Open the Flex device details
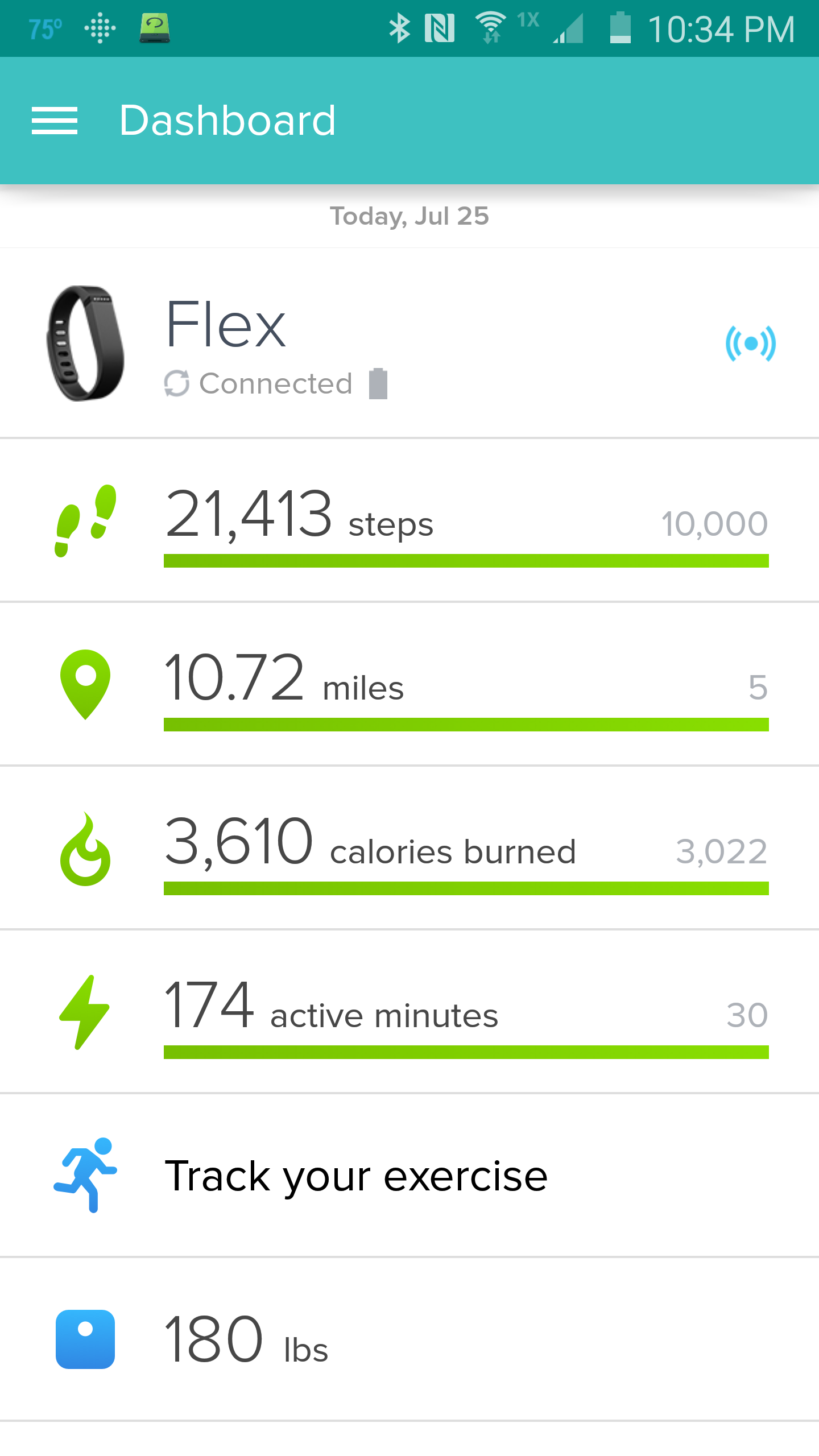This screenshot has width=819, height=1456. [x=409, y=343]
